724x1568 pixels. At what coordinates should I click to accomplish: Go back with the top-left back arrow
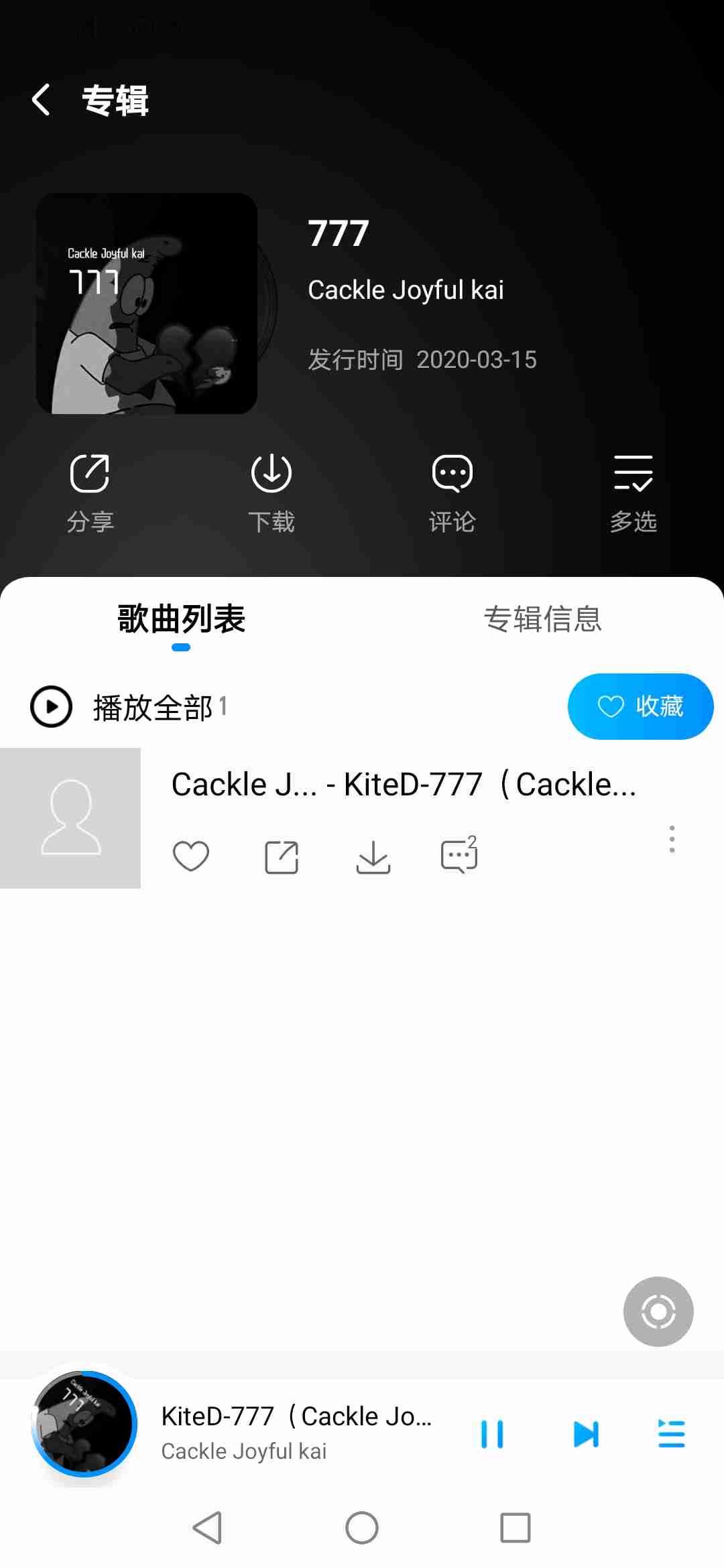(x=42, y=99)
